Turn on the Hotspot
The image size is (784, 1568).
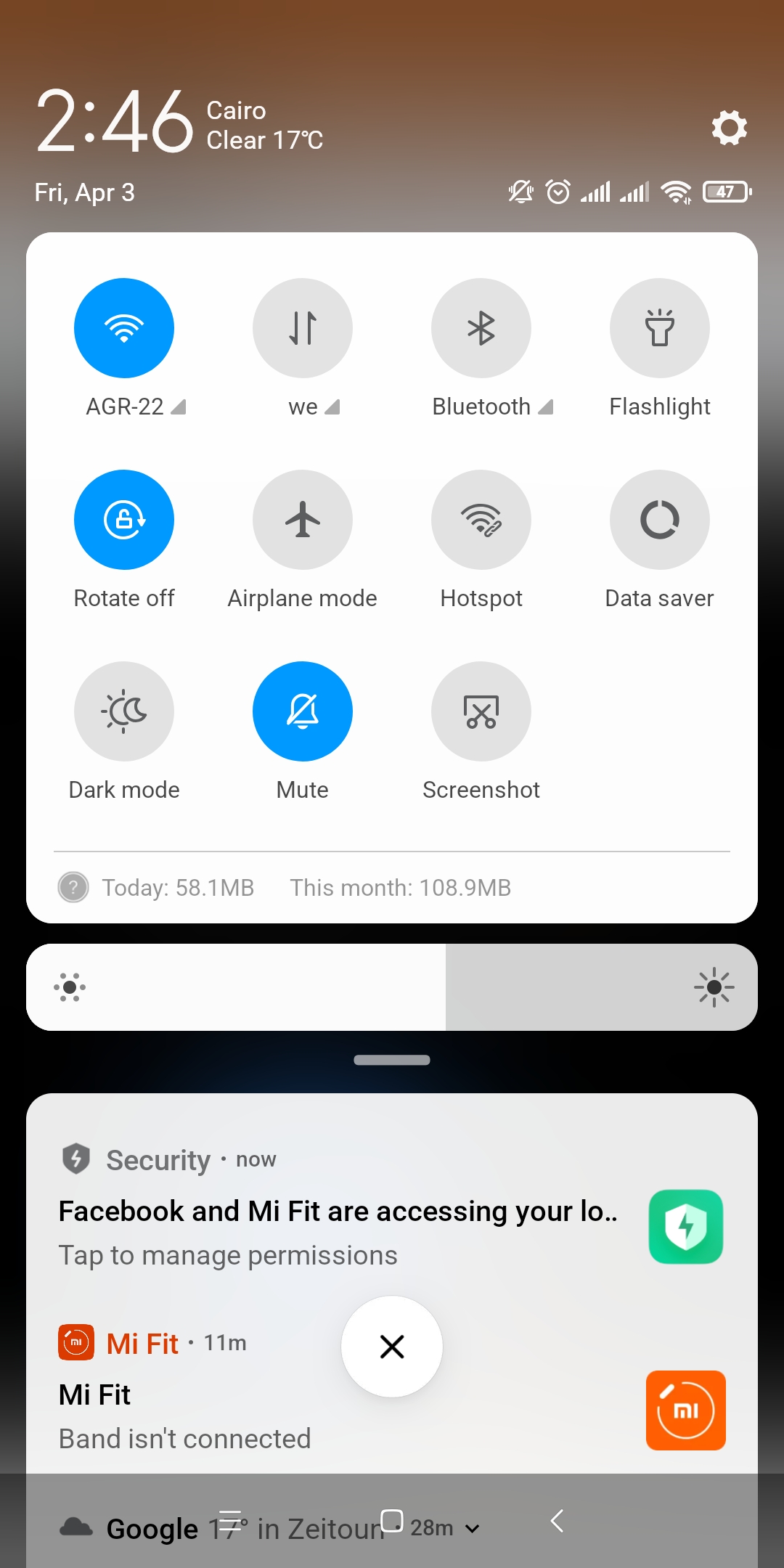[481, 520]
